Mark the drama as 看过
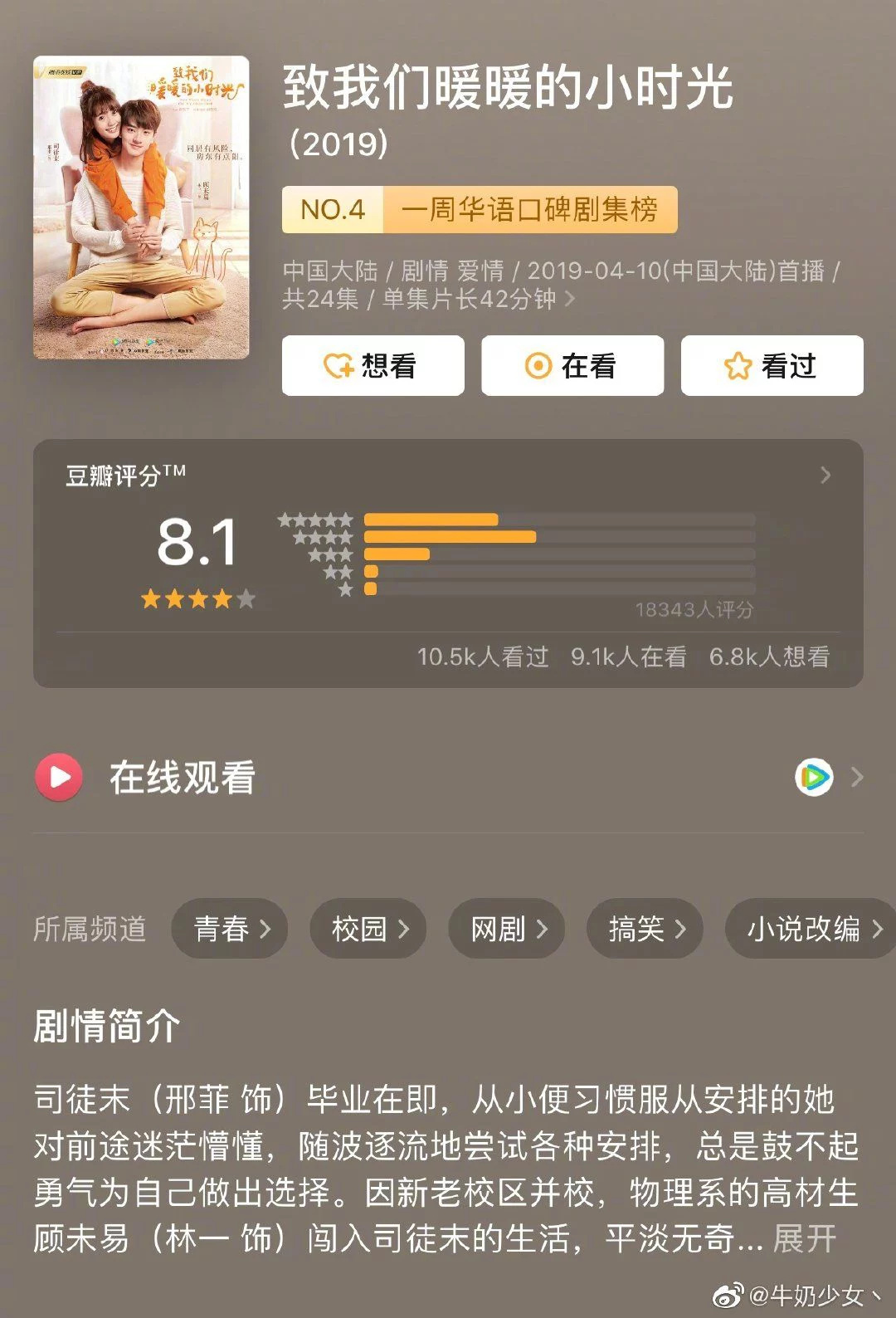 (772, 365)
